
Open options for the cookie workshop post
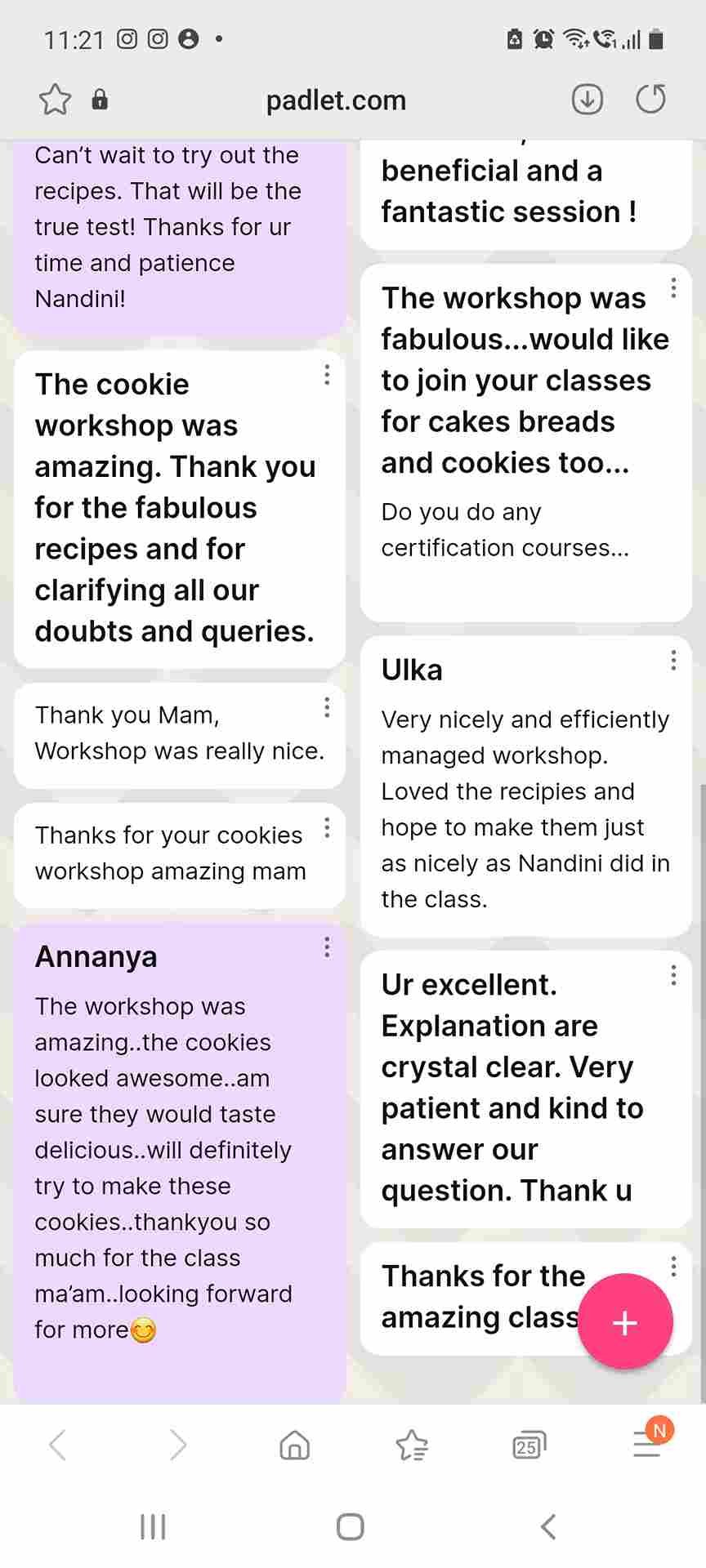pos(327,375)
